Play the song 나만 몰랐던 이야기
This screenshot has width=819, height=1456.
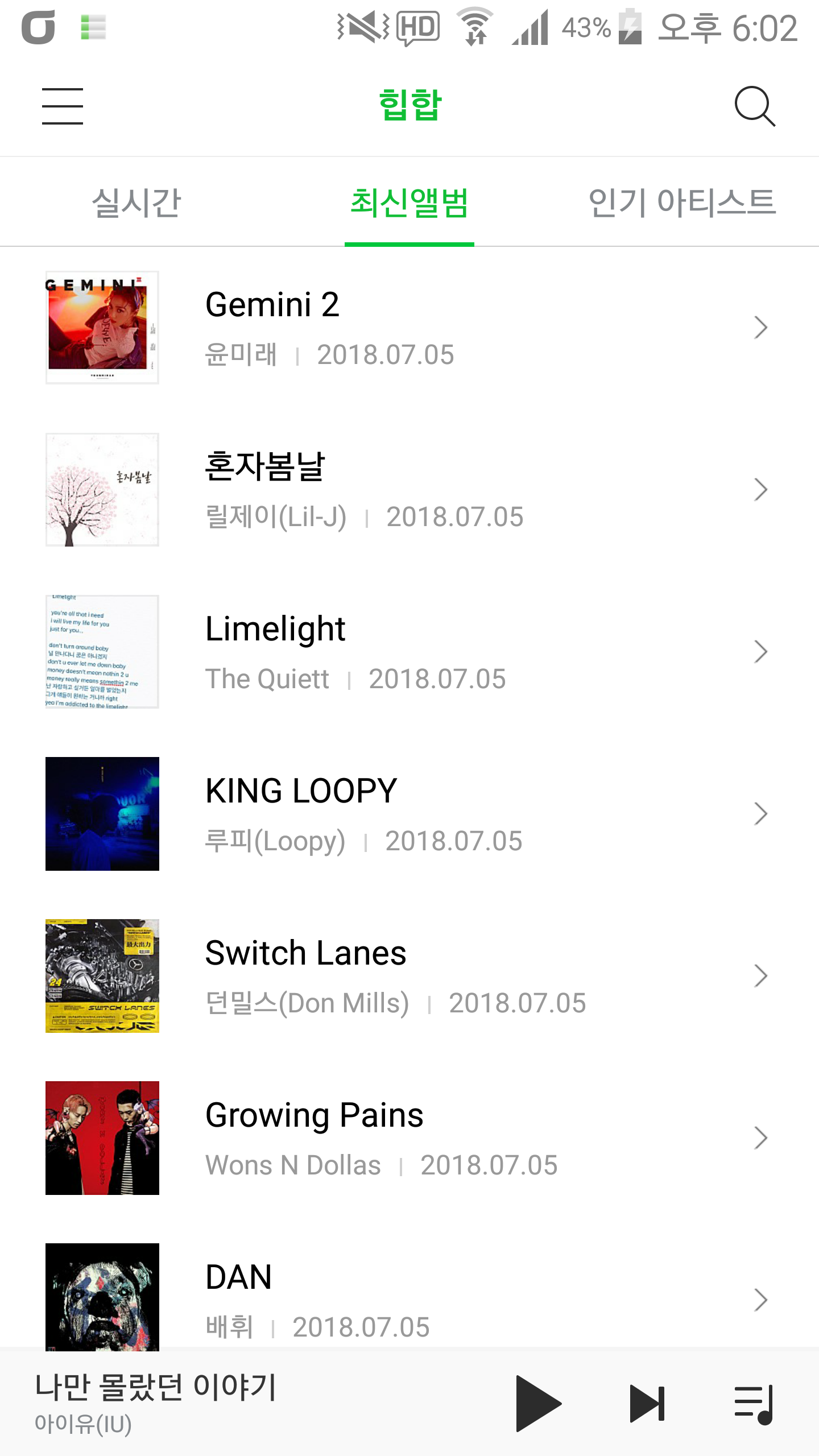pyautogui.click(x=537, y=1403)
